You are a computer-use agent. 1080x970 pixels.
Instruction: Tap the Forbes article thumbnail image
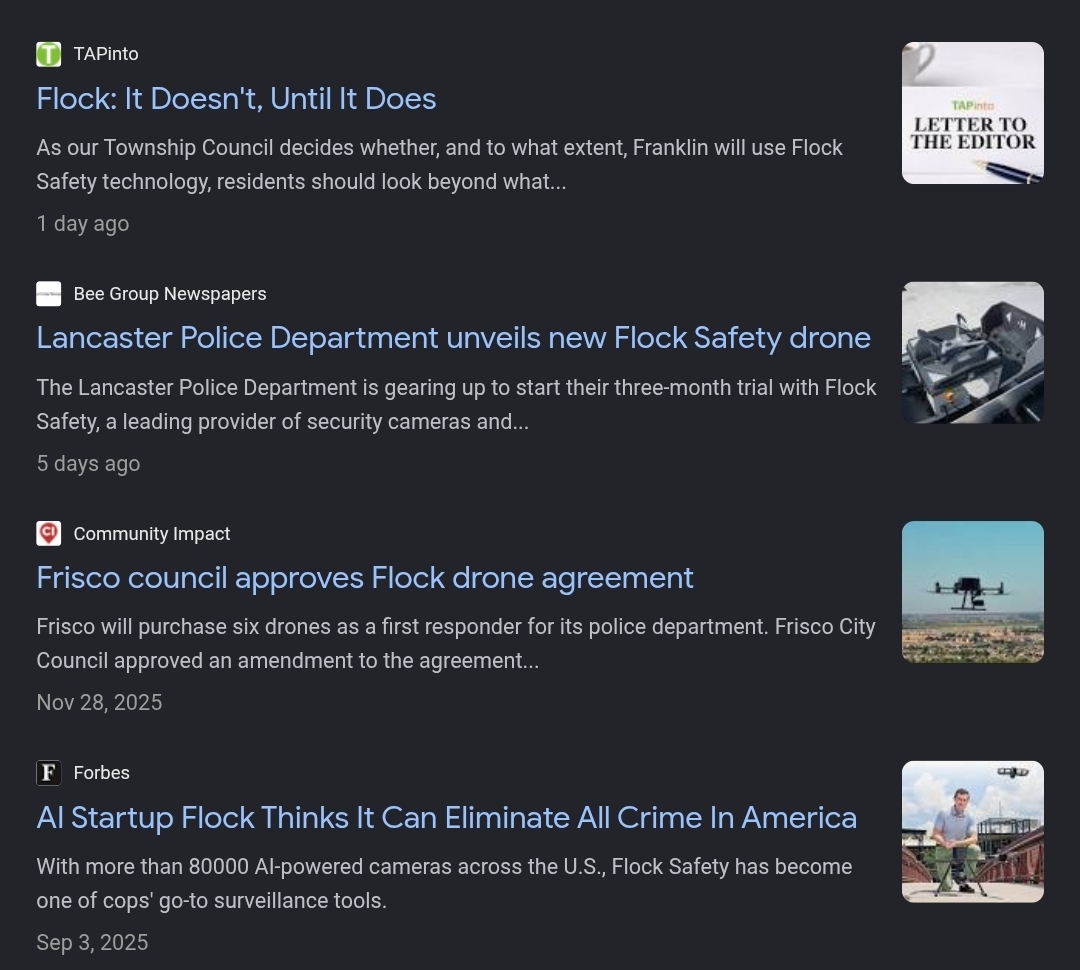click(x=973, y=832)
